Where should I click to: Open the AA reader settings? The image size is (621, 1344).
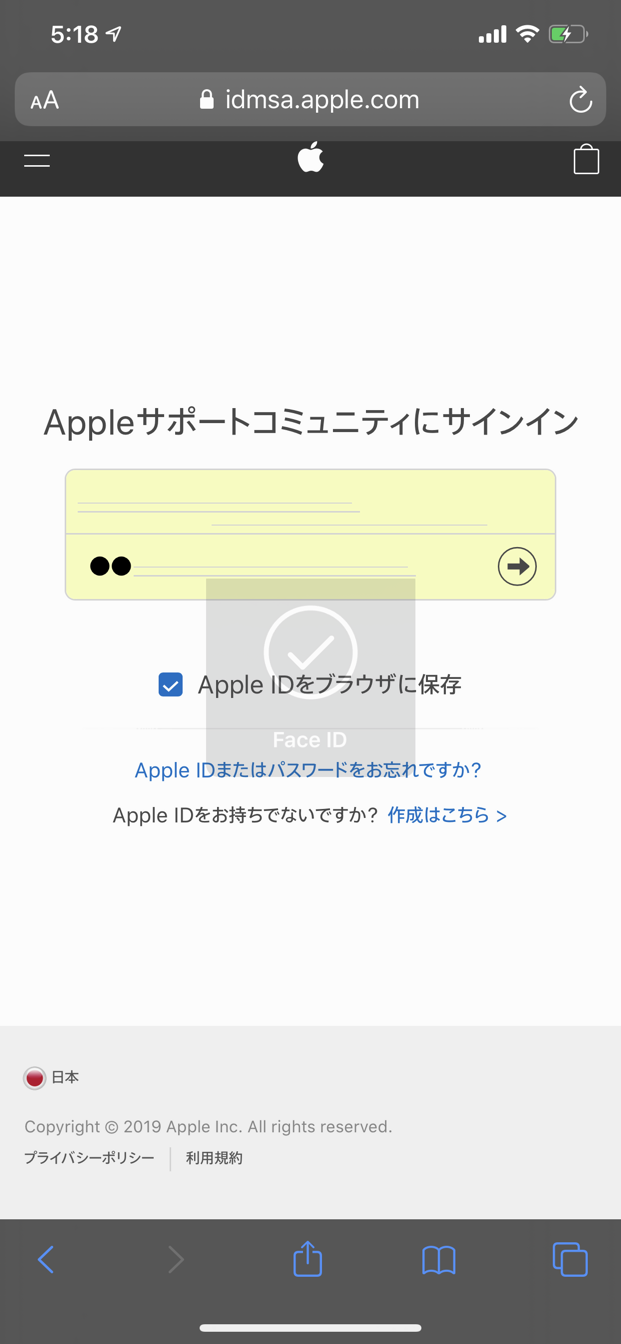point(45,100)
